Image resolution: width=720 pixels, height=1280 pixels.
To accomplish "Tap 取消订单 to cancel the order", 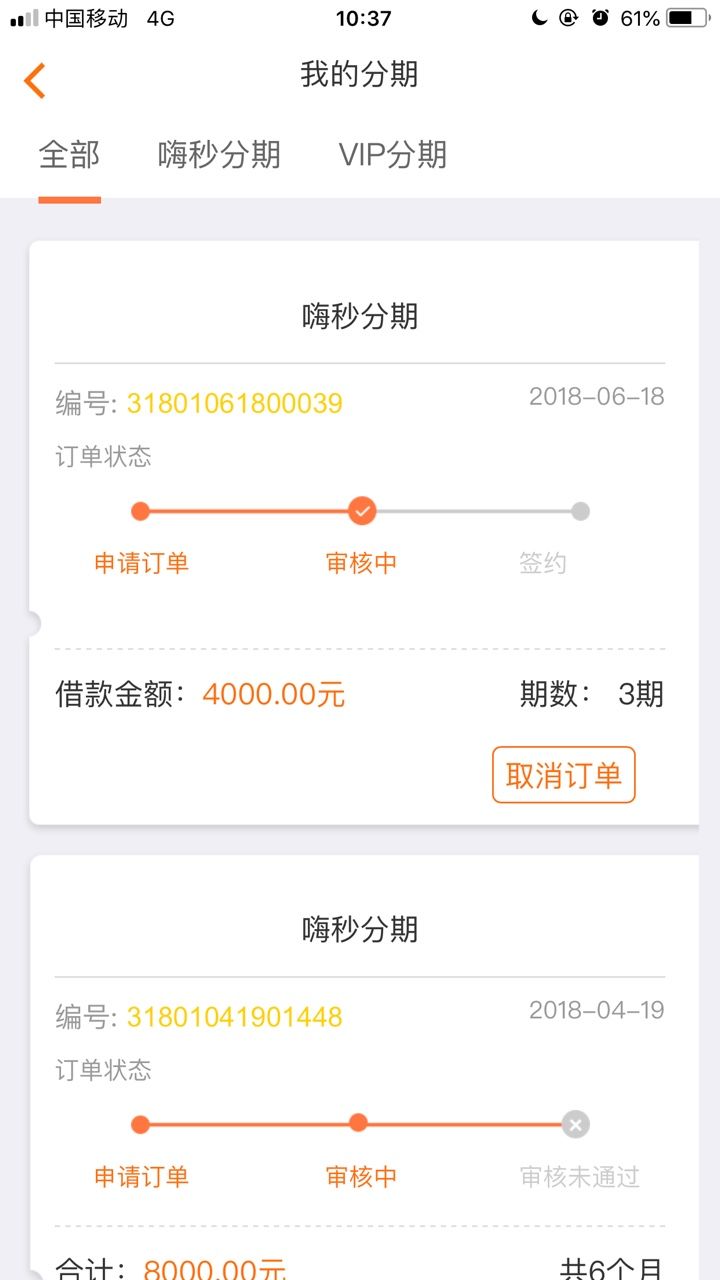I will coord(564,775).
